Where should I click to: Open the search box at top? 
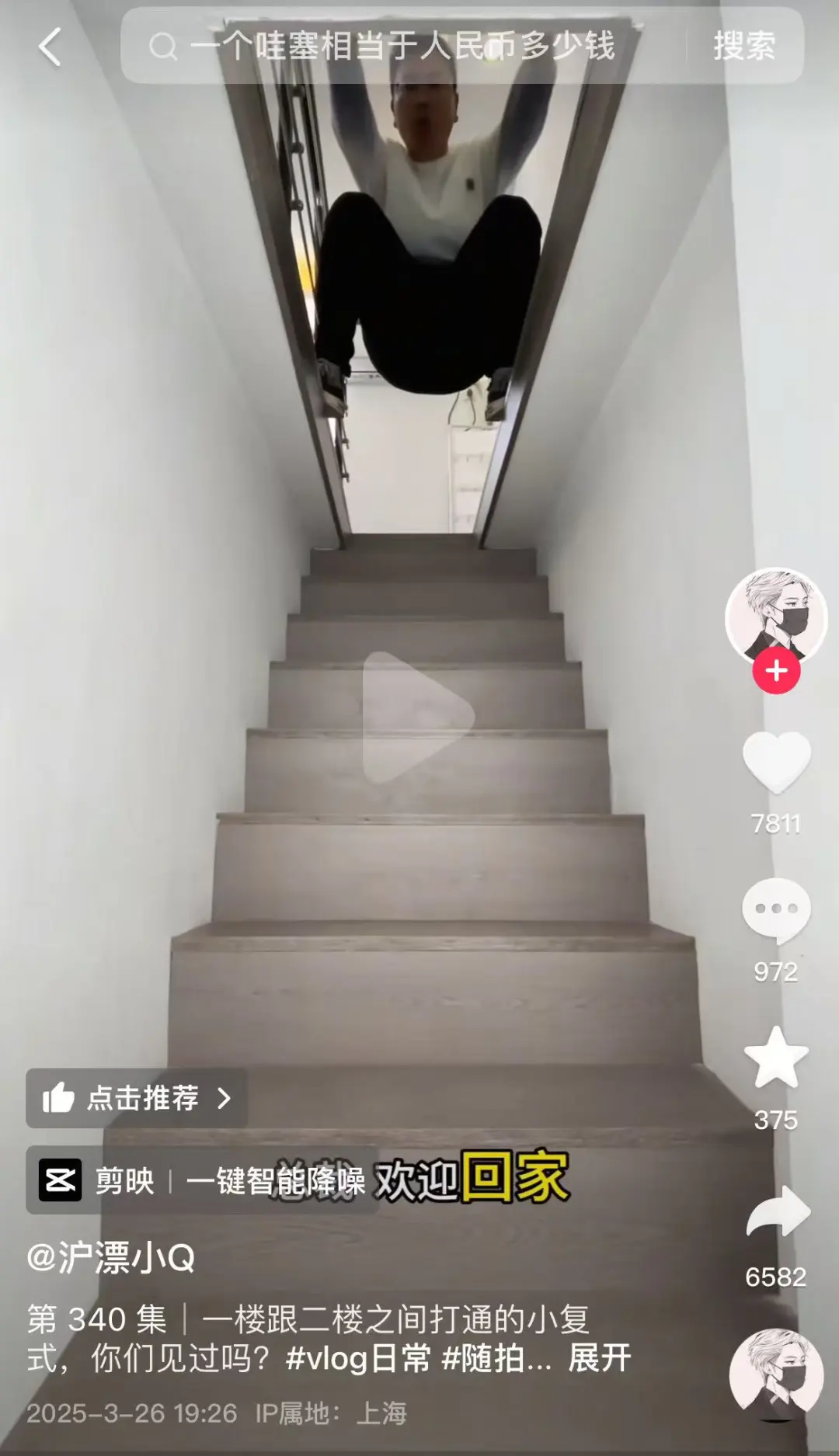pos(404,47)
